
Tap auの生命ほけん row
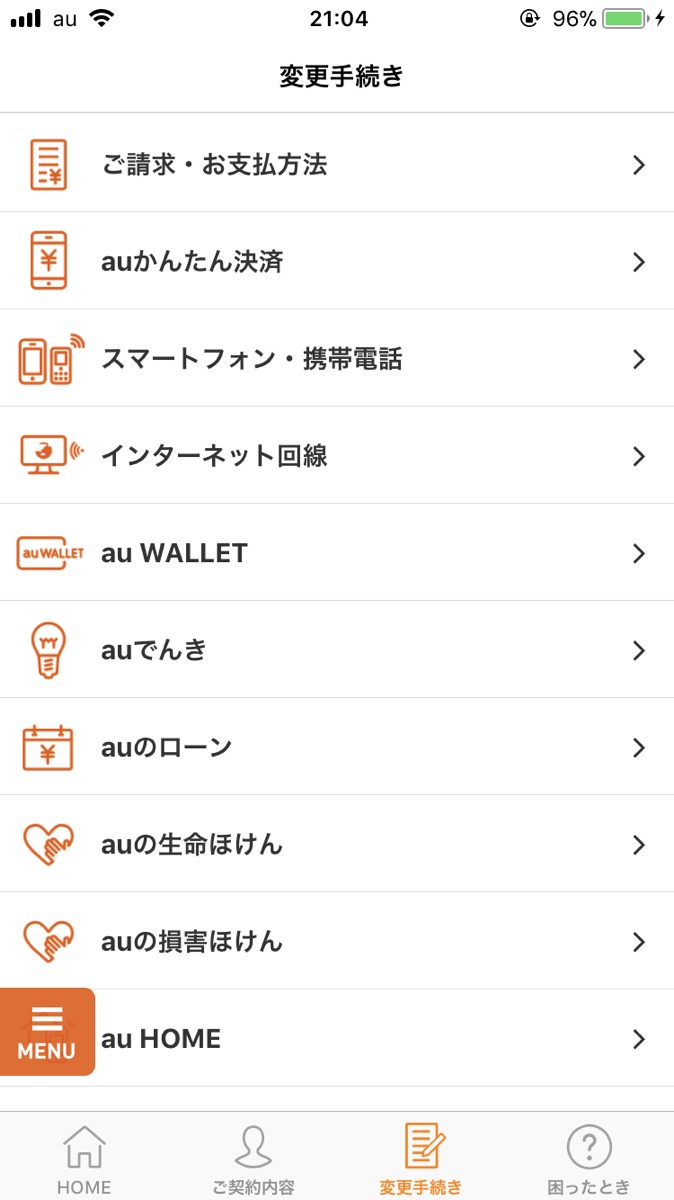tap(336, 844)
